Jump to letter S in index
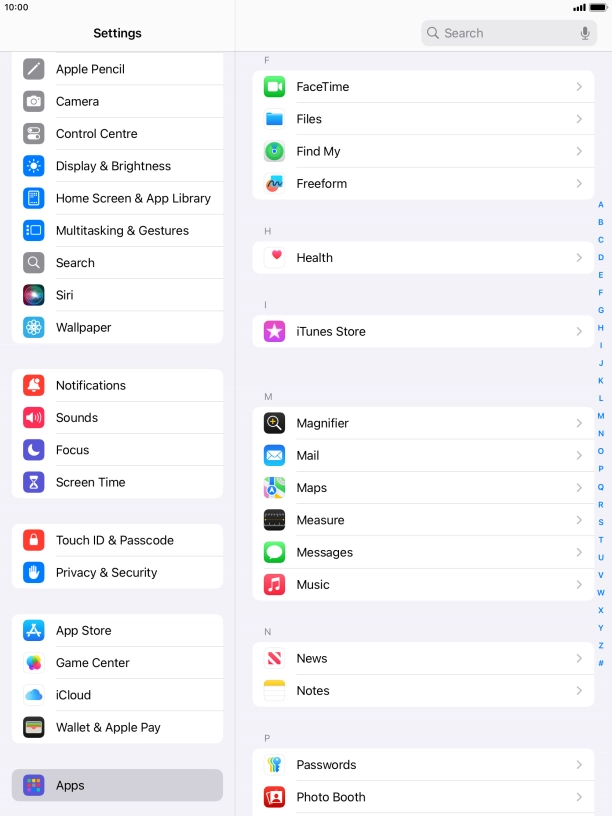The width and height of the screenshot is (612, 816). click(601, 522)
